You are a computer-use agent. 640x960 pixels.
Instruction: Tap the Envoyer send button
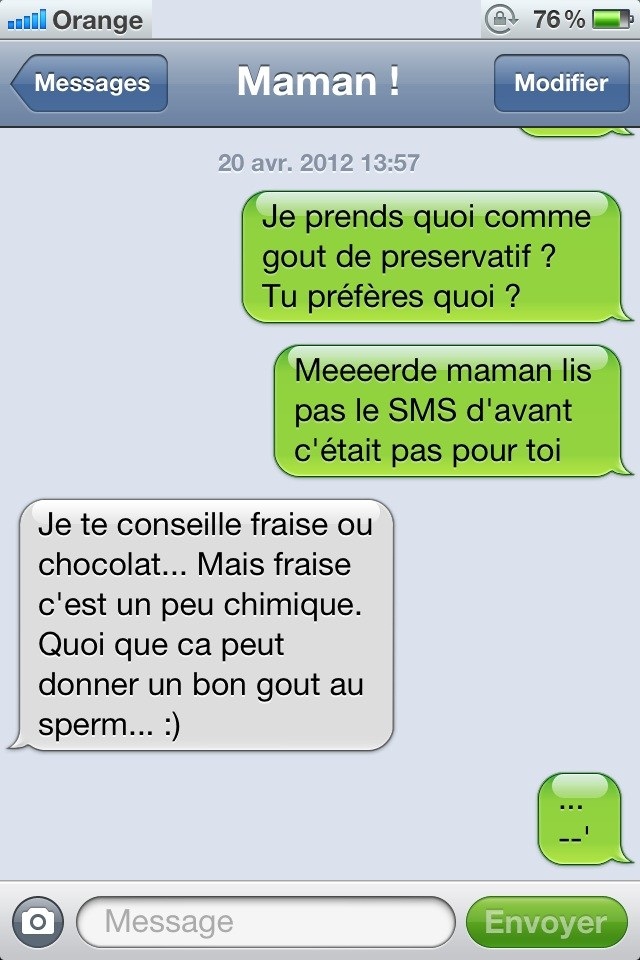coord(546,921)
